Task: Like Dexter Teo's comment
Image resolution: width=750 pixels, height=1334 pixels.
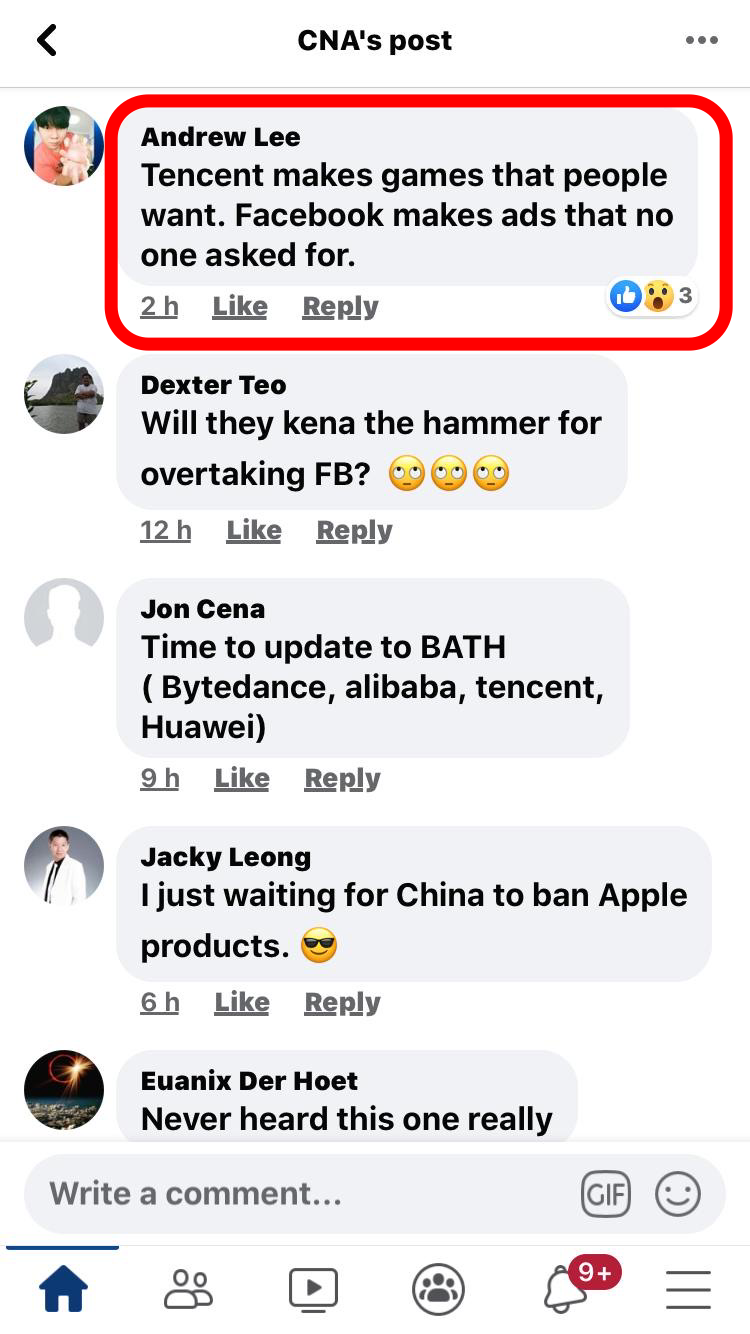Action: [x=253, y=530]
